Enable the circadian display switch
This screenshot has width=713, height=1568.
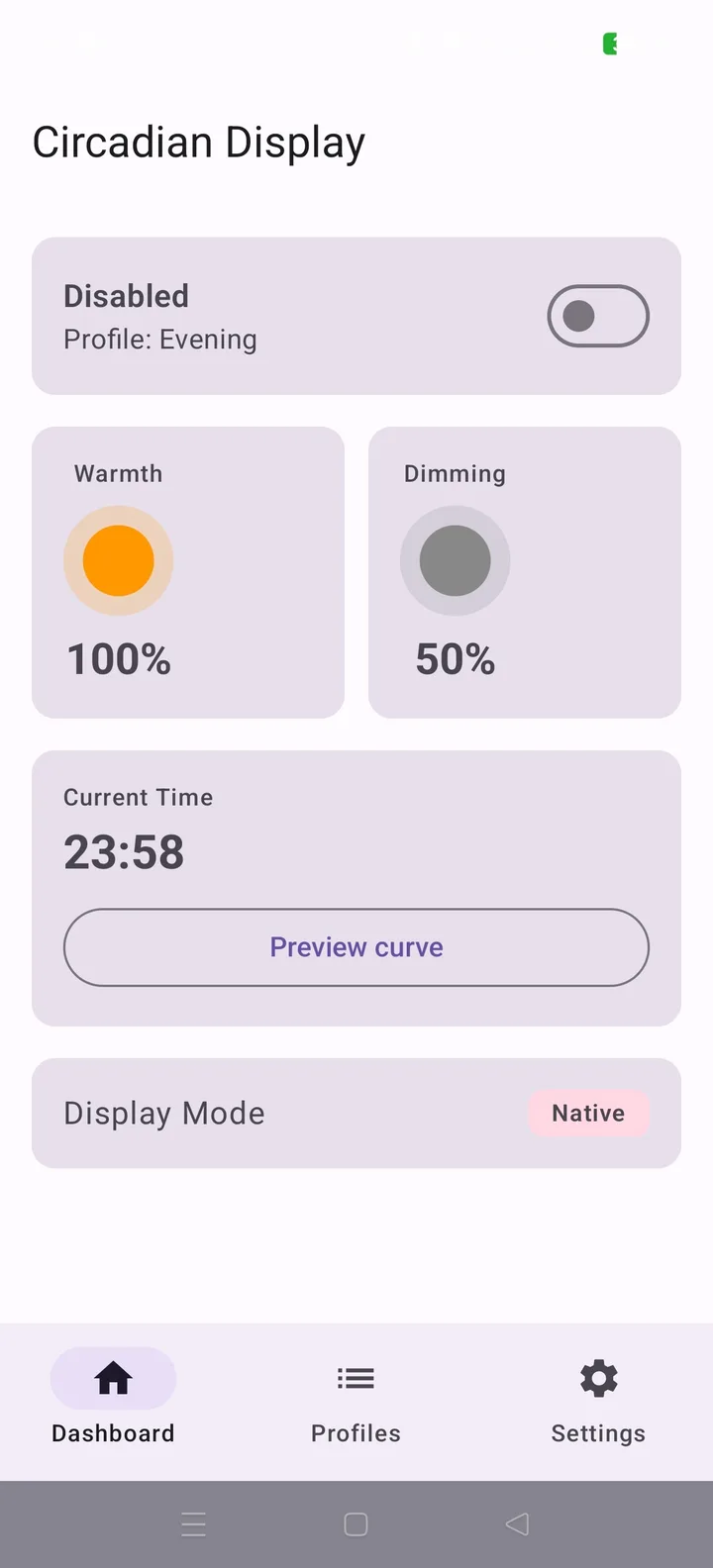click(x=598, y=316)
